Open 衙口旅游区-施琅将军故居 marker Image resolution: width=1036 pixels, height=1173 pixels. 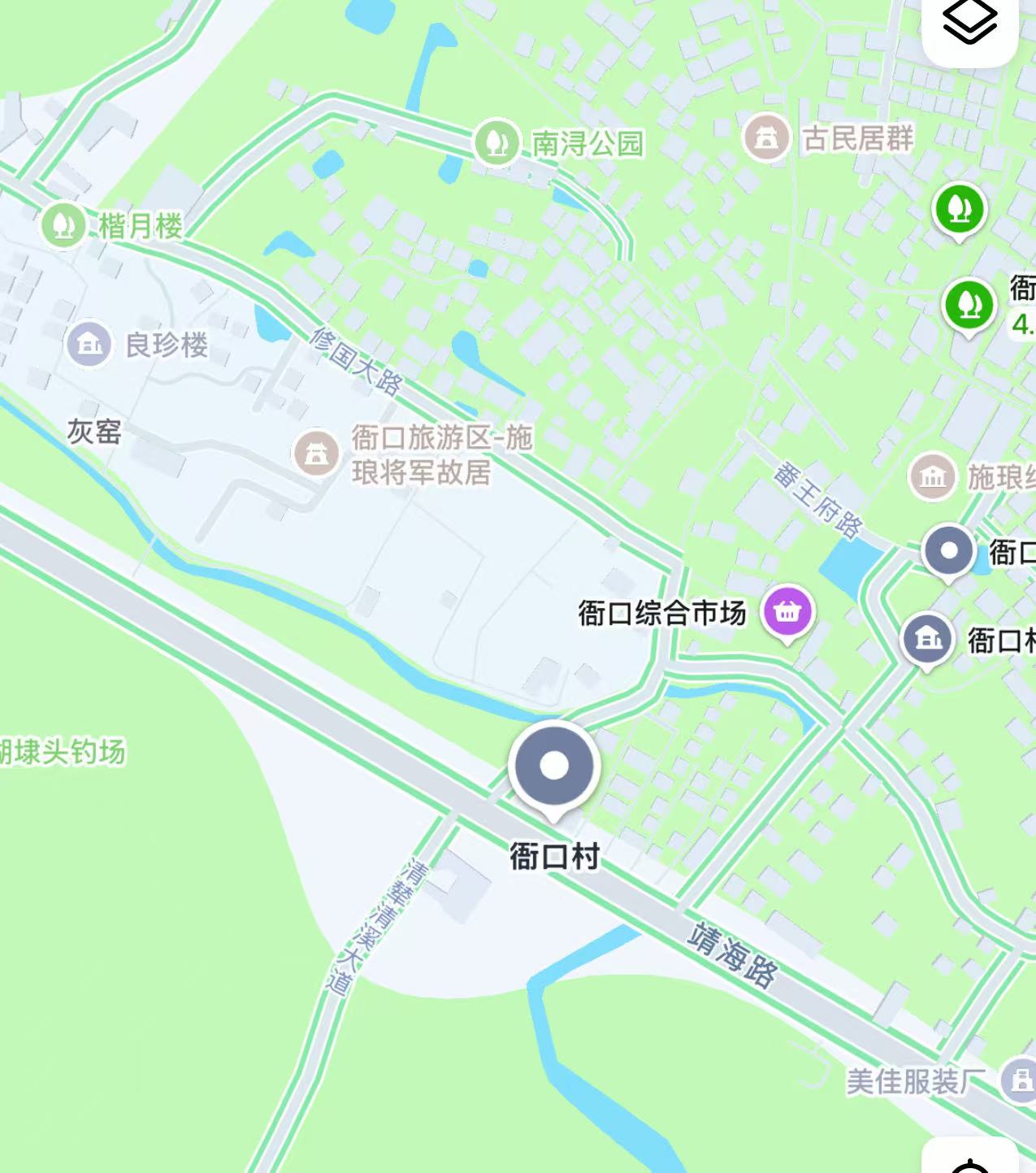[316, 453]
